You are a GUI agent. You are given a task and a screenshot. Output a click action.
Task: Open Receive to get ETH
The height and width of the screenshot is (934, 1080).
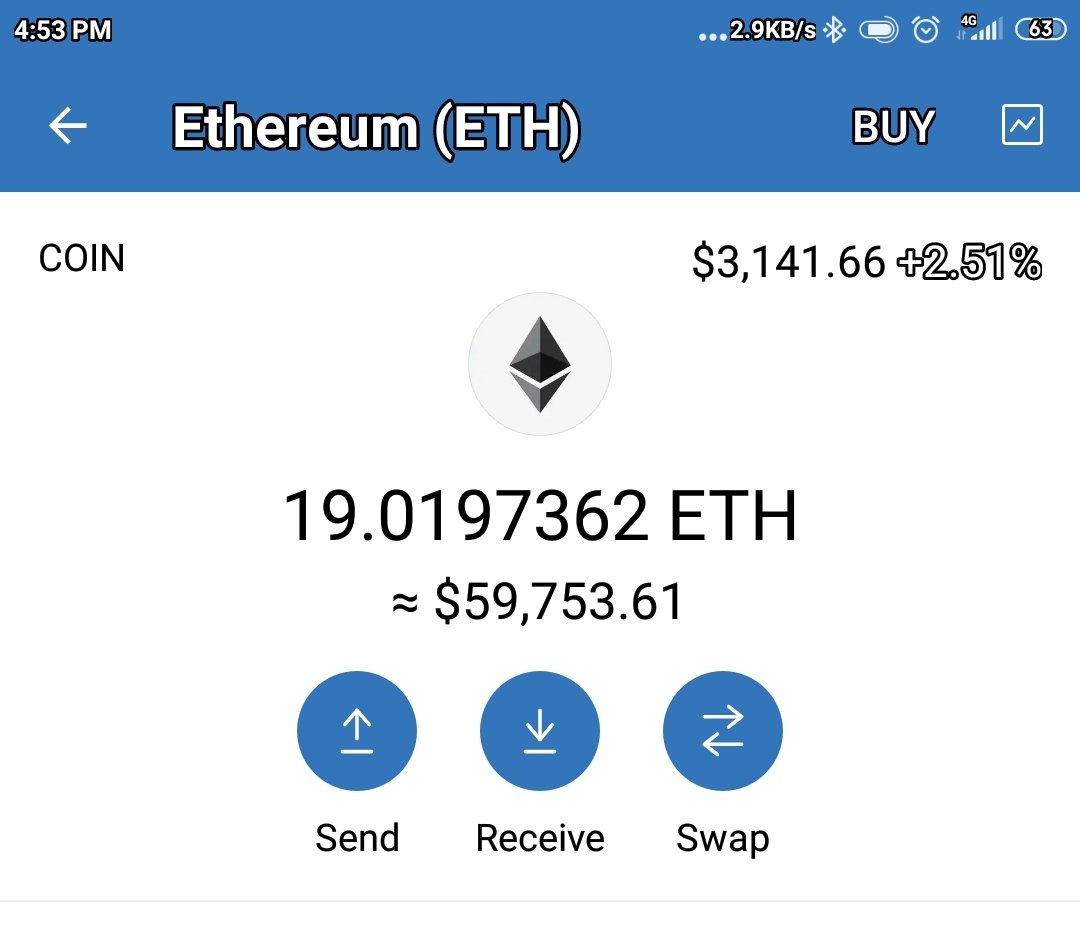click(540, 731)
